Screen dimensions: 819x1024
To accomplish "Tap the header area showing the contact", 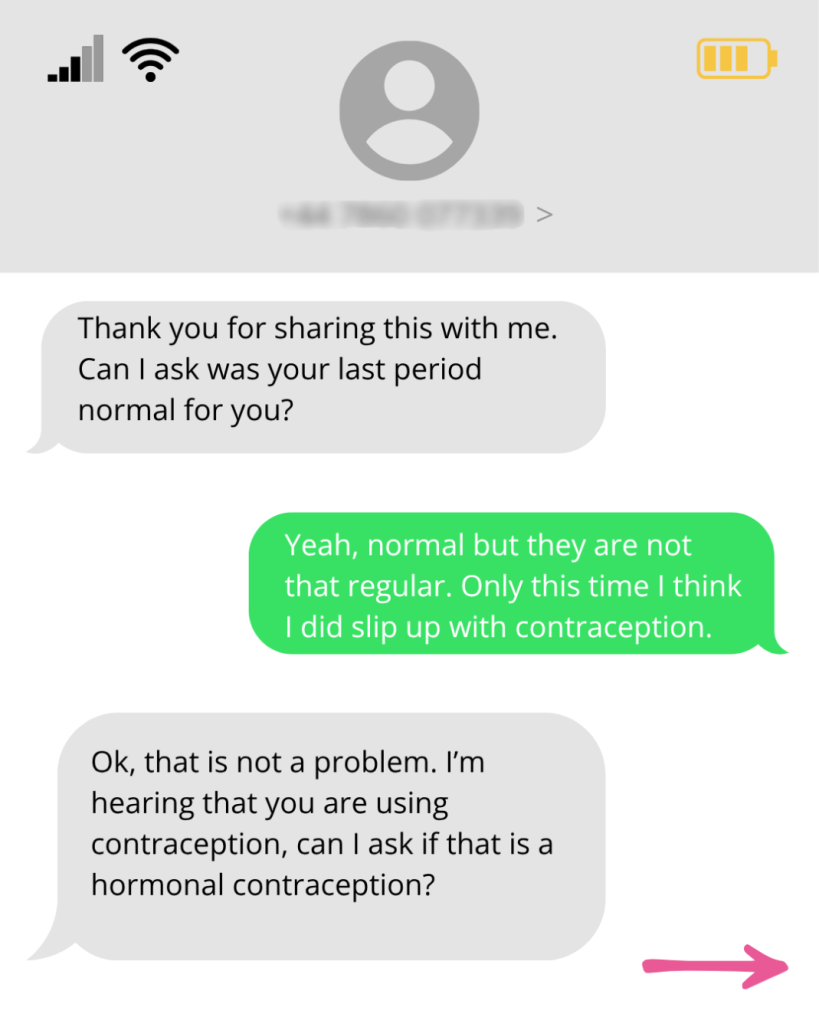I will [409, 135].
